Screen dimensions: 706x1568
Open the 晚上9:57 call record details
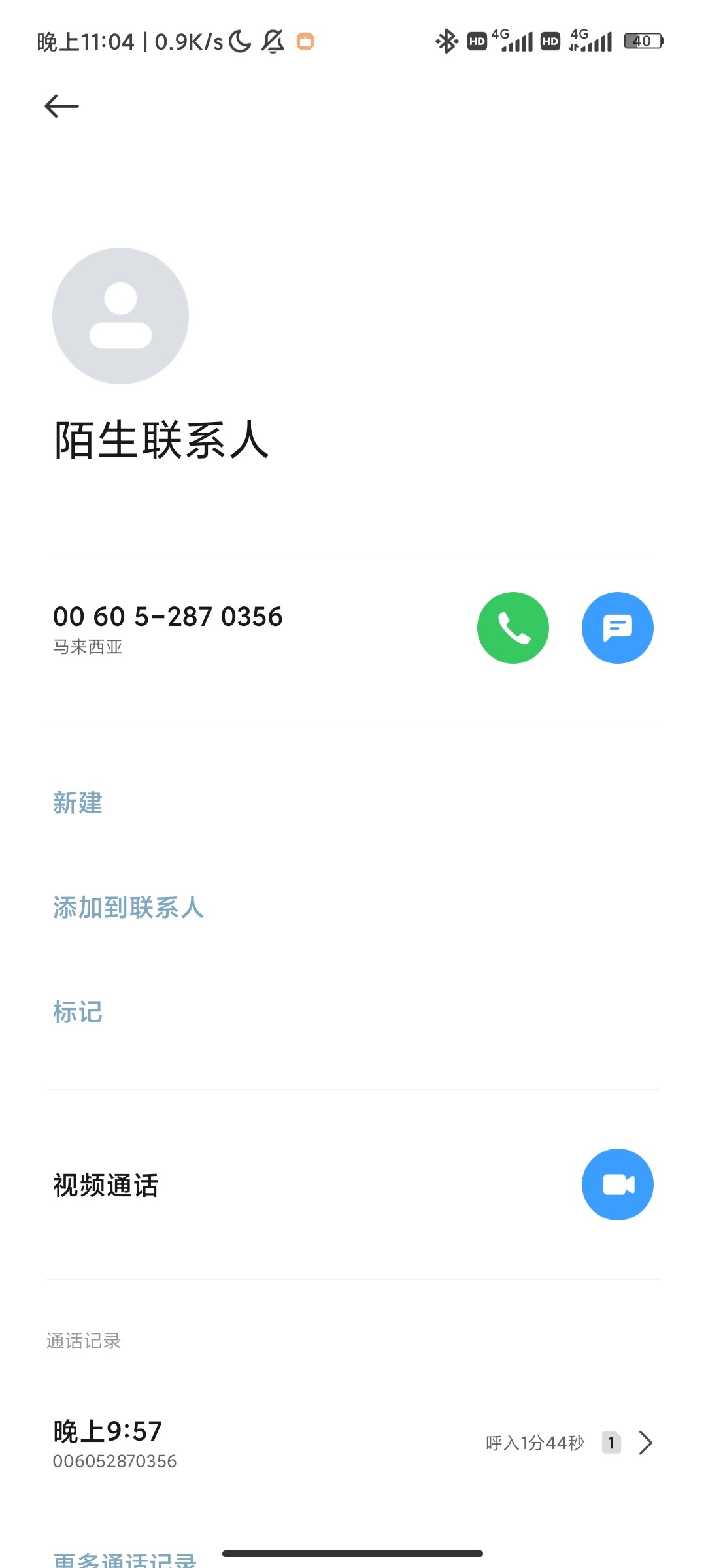coord(353,1444)
